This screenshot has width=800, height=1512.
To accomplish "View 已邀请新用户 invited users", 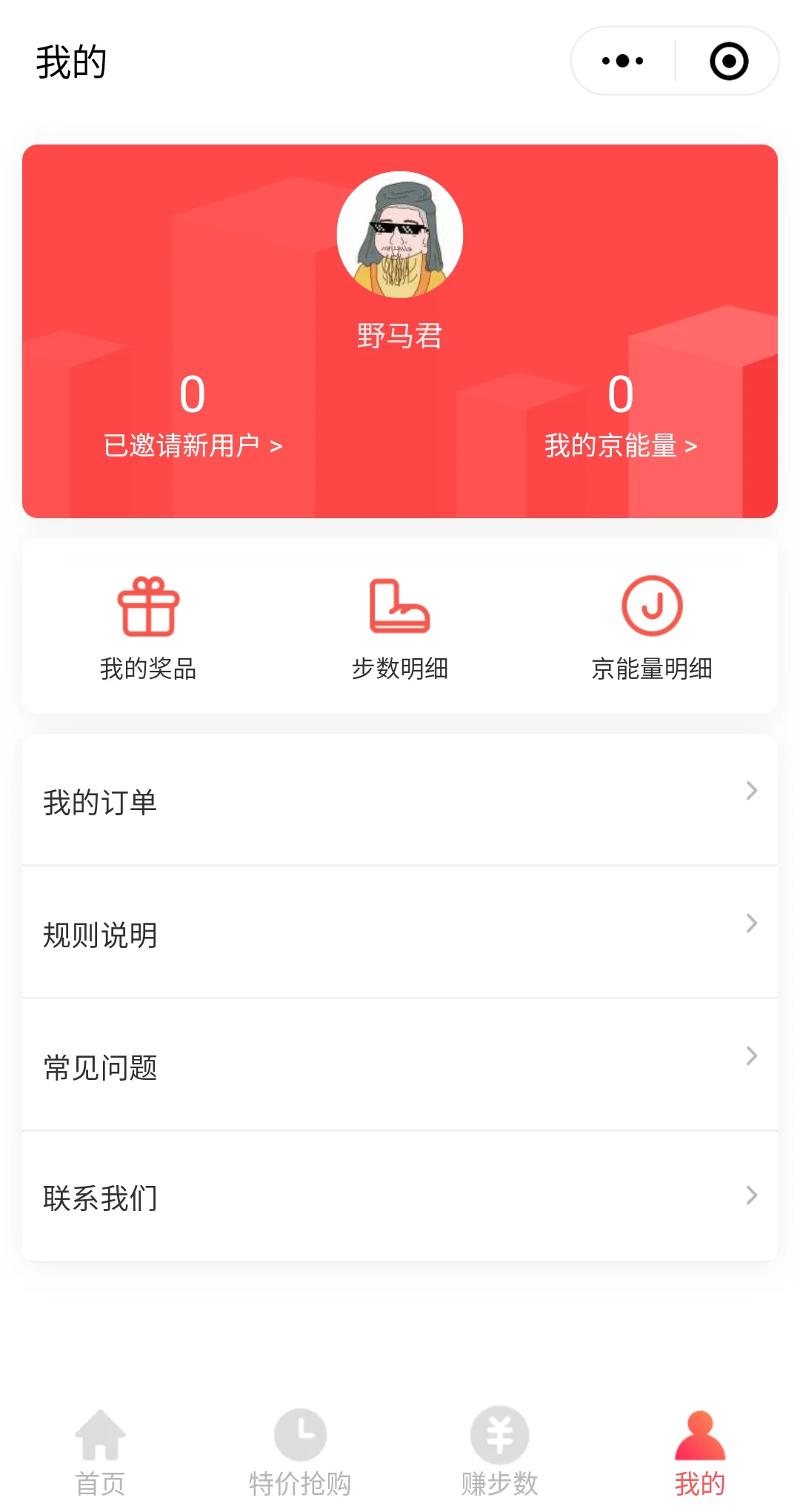I will click(193, 445).
